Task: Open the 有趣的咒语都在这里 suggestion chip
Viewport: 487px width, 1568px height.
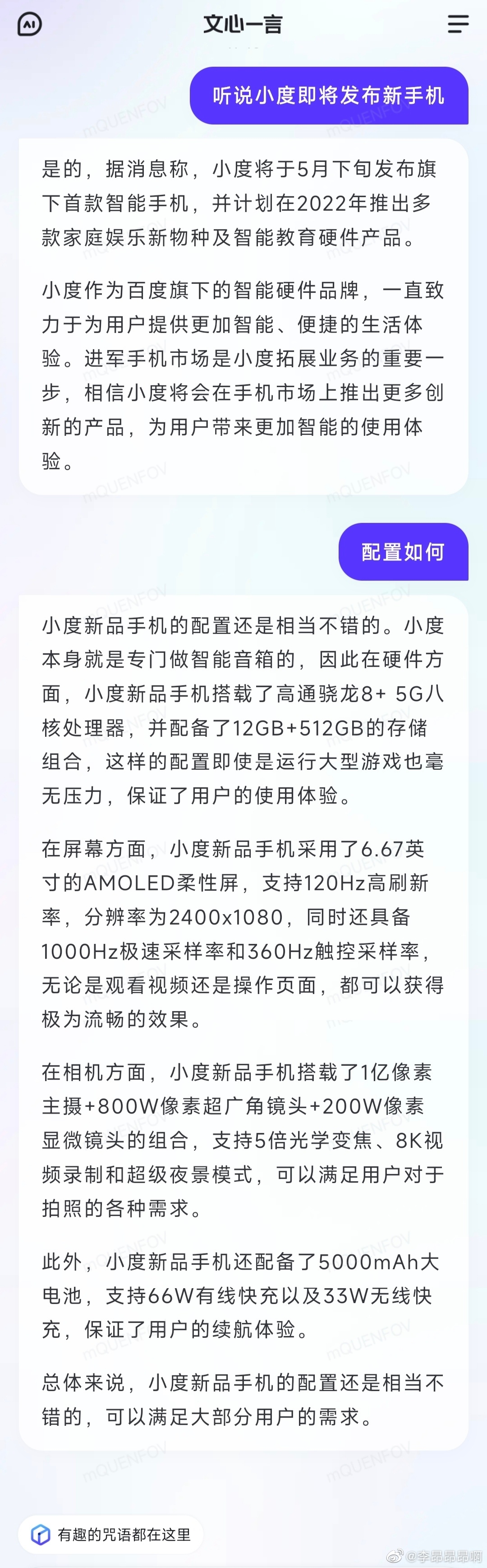Action: pyautogui.click(x=111, y=1535)
